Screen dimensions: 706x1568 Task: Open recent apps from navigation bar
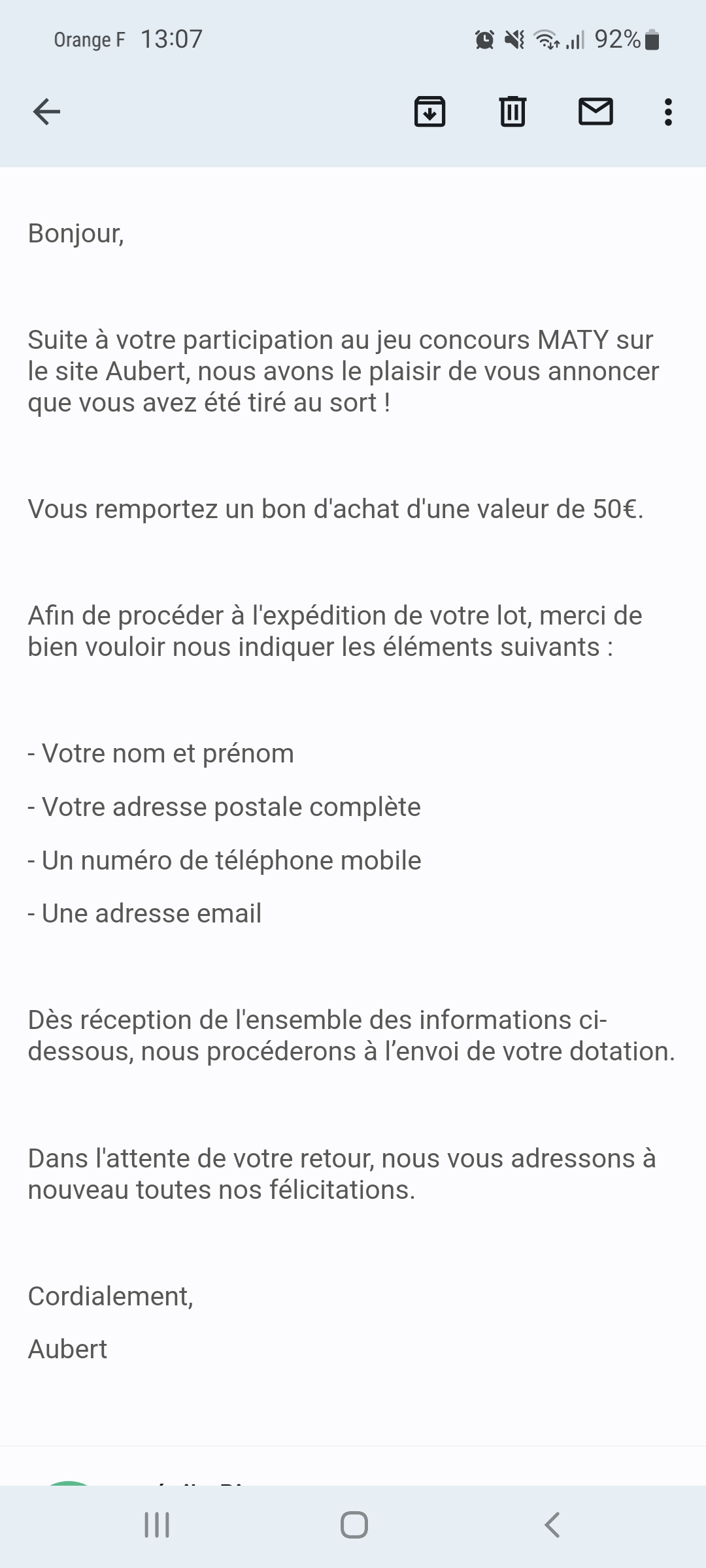pos(157,1526)
